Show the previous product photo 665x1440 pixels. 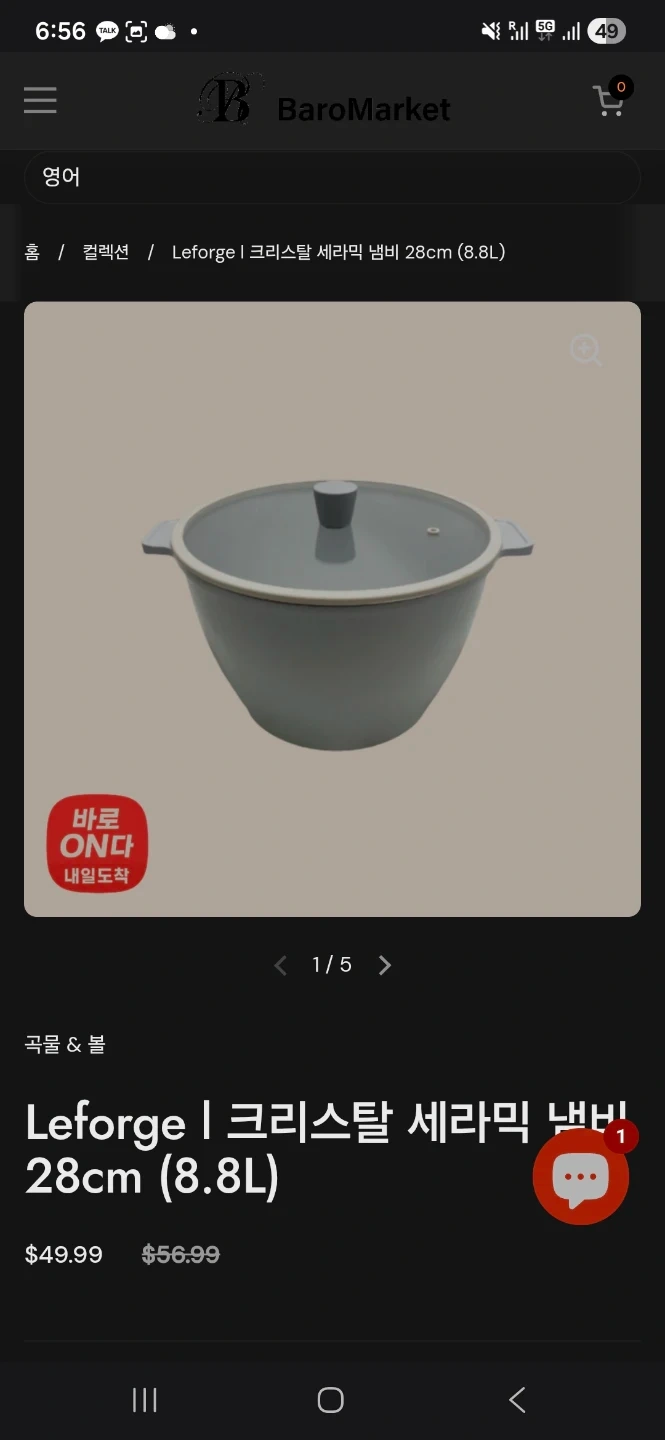click(x=281, y=965)
